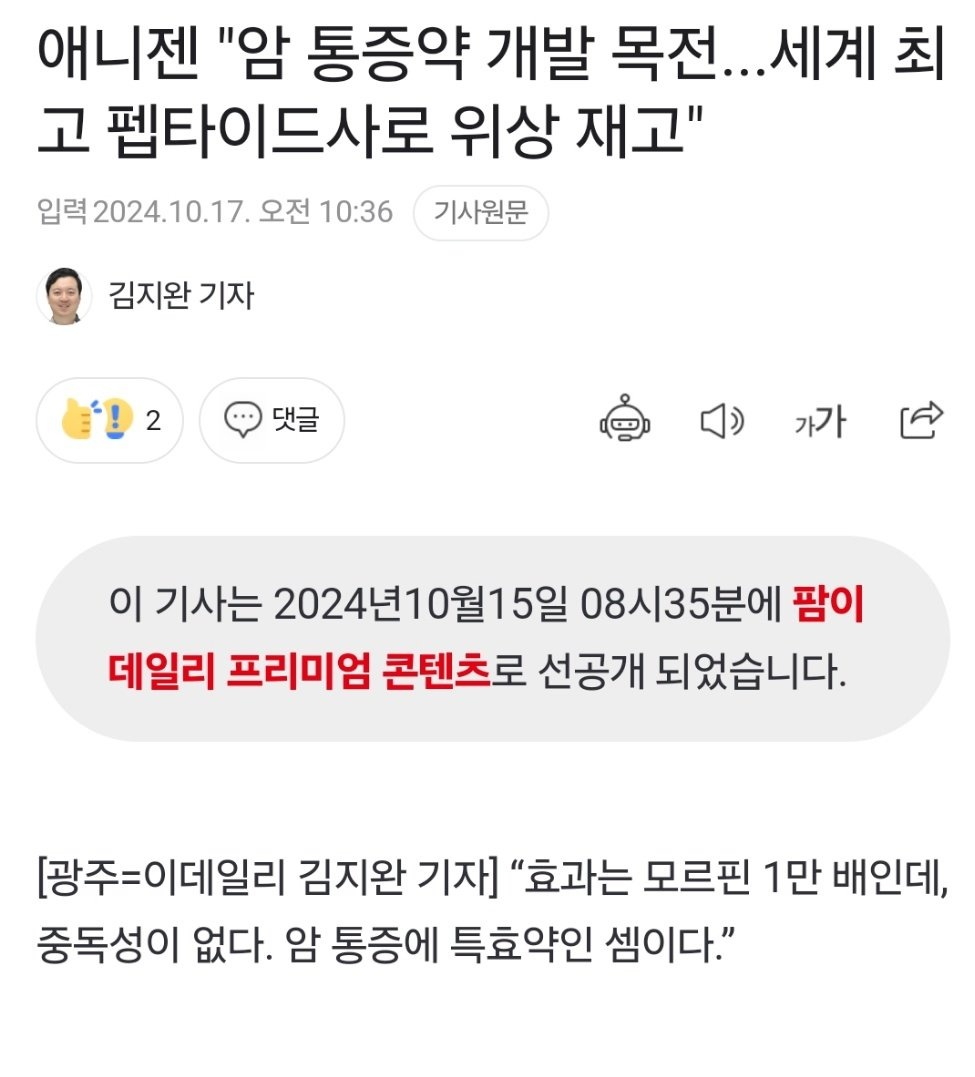
Task: Open the 기사원문 original article button
Action: tap(480, 213)
